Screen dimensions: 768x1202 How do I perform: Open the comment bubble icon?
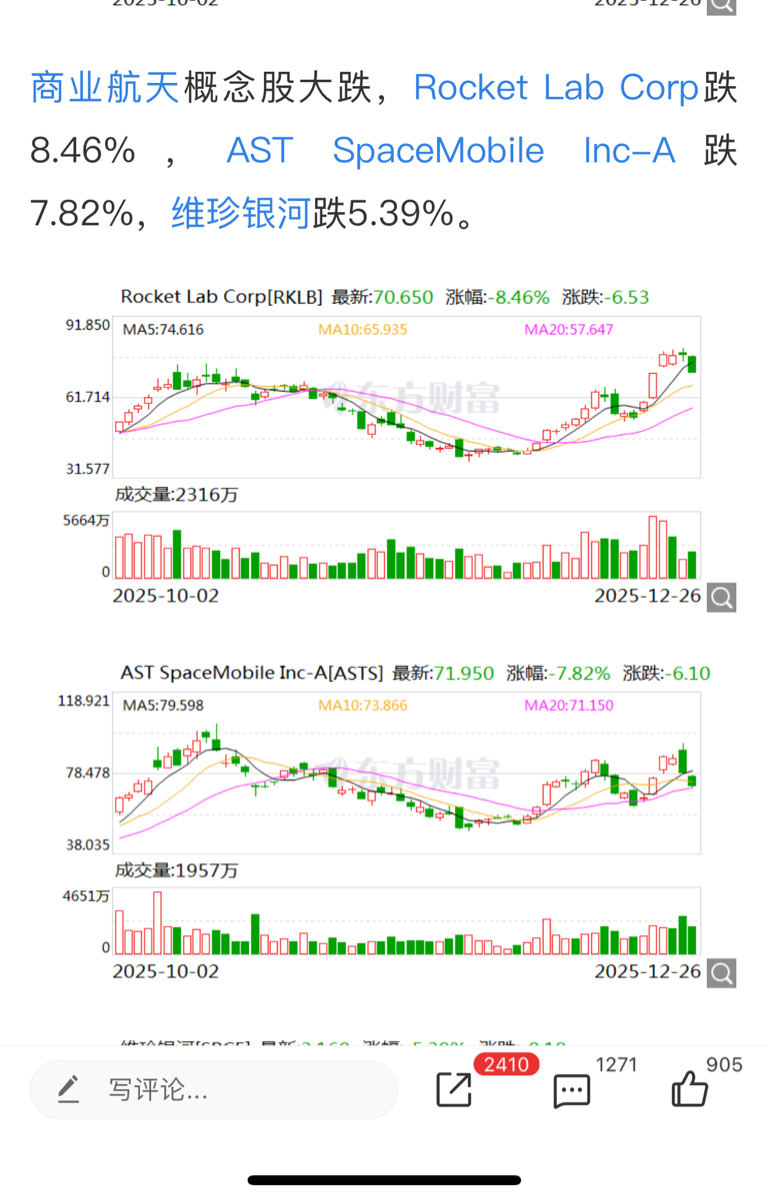[570, 1091]
